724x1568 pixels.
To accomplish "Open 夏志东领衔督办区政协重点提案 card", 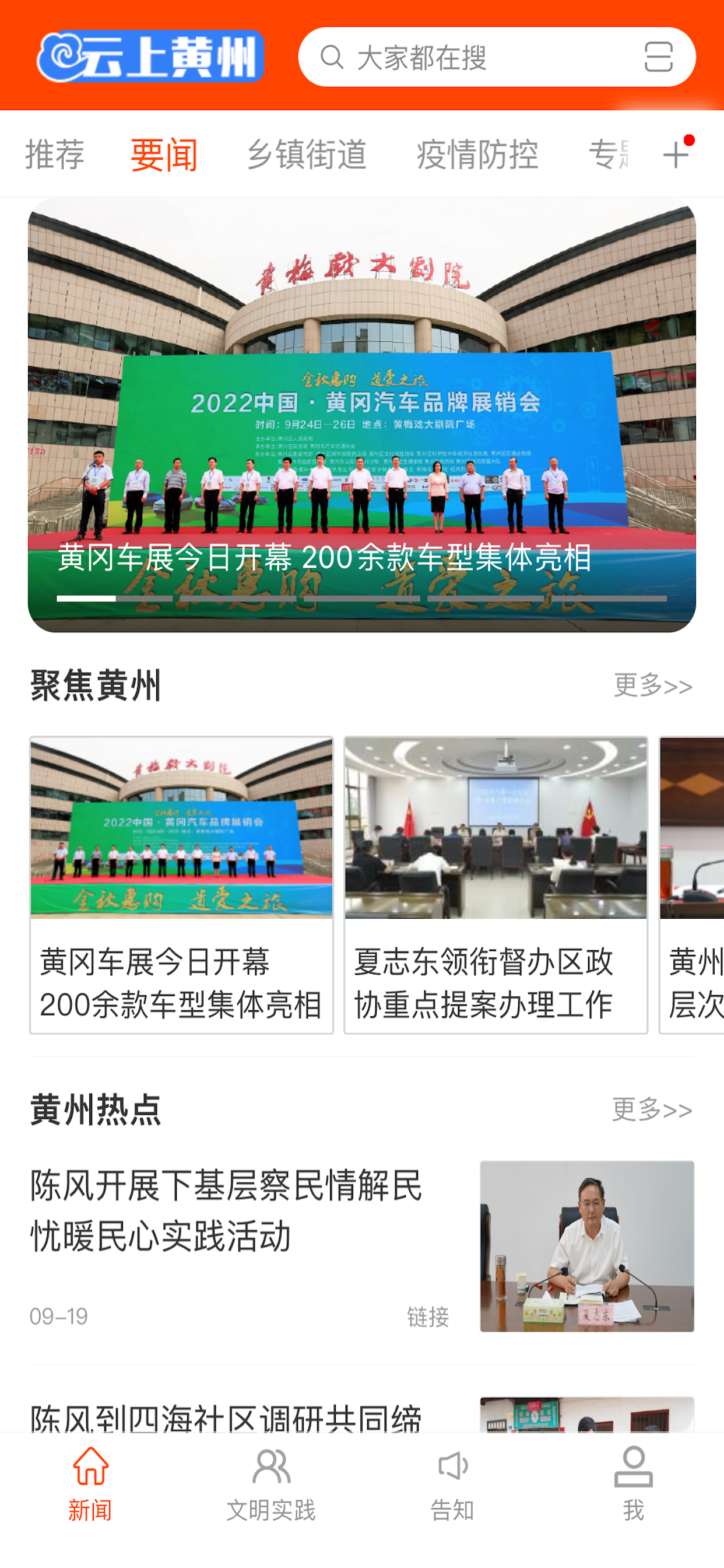I will click(x=496, y=885).
